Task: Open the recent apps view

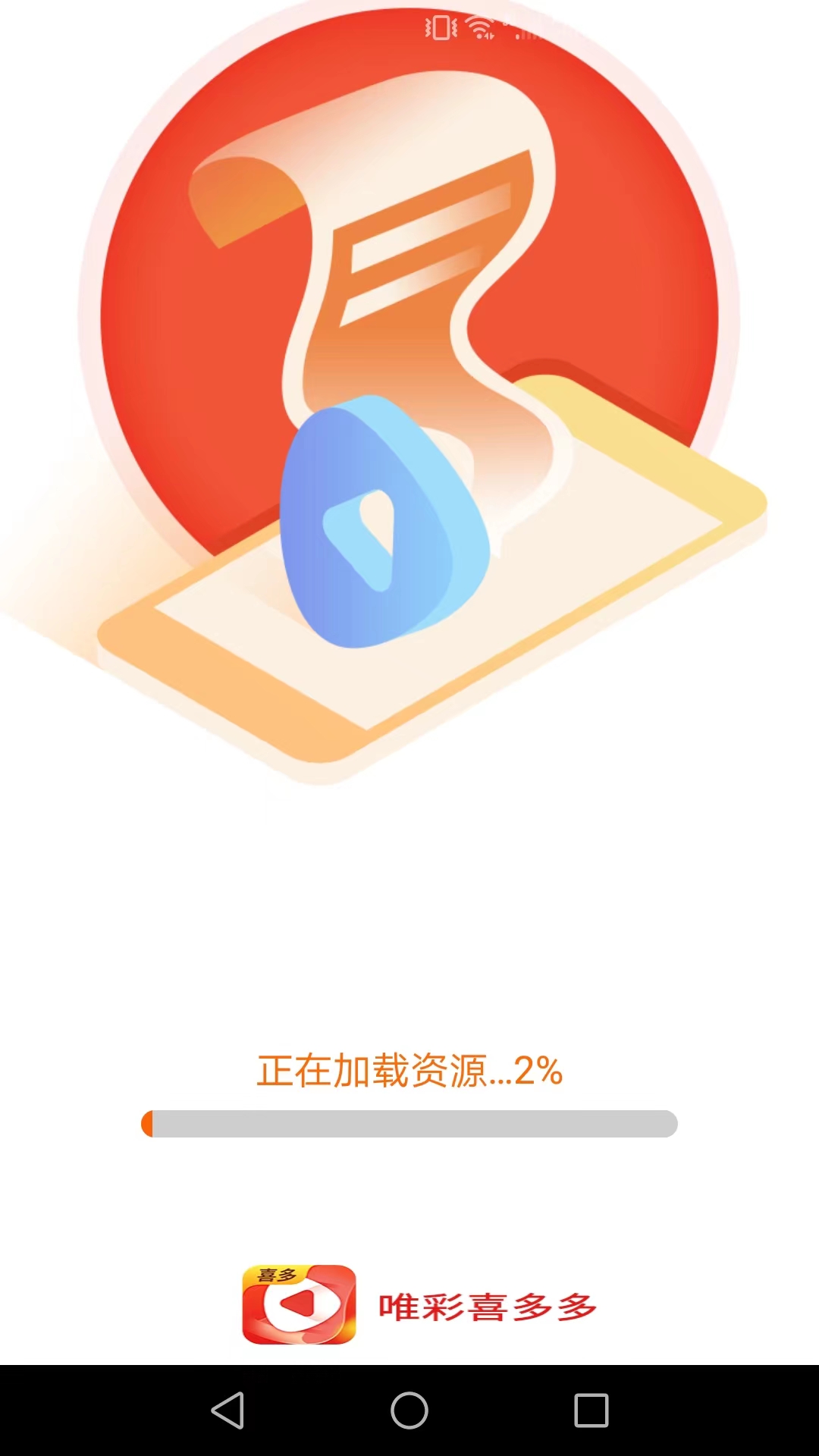Action: click(591, 1410)
